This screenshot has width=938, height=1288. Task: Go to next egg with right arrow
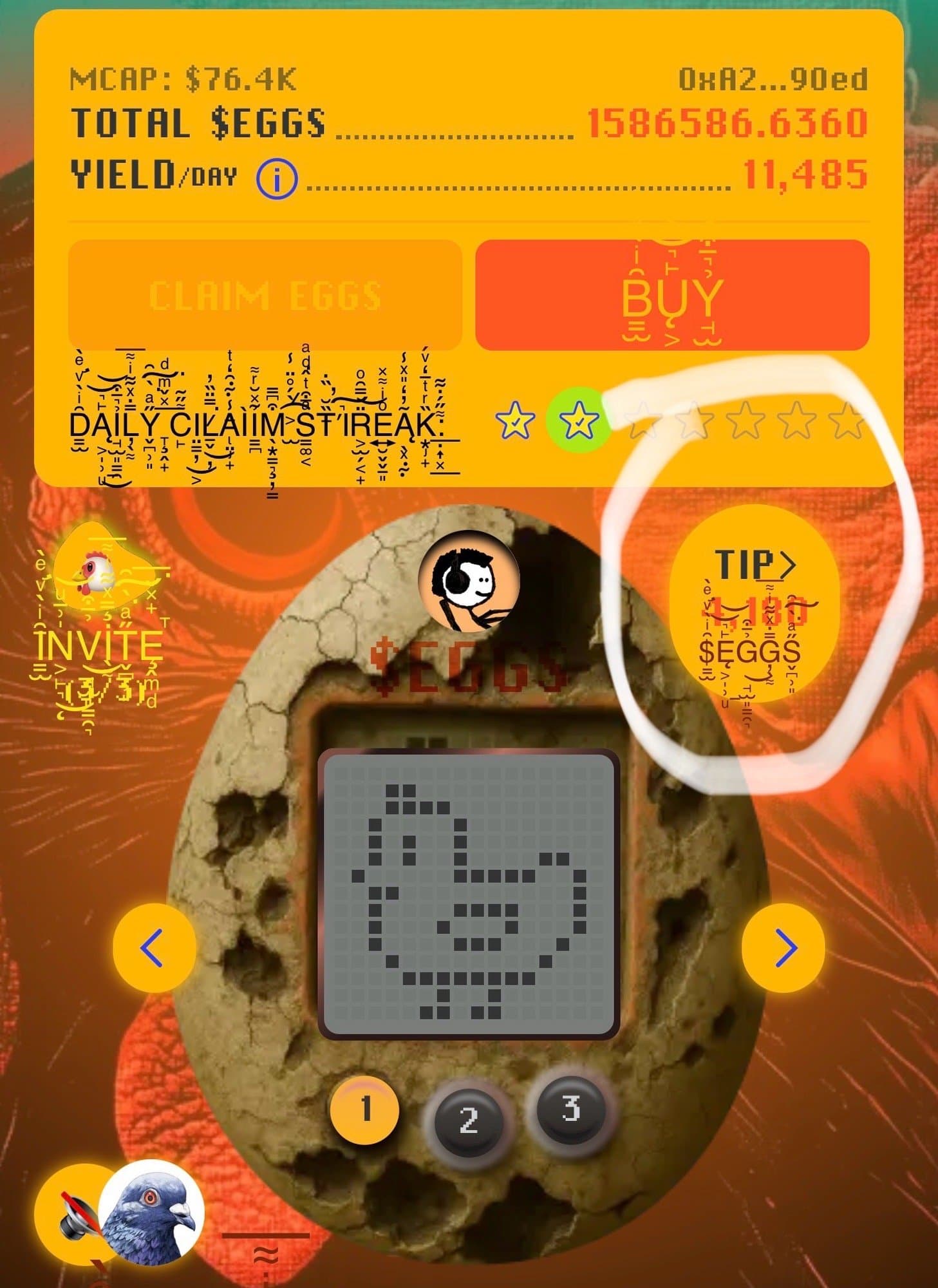pyautogui.click(x=783, y=947)
